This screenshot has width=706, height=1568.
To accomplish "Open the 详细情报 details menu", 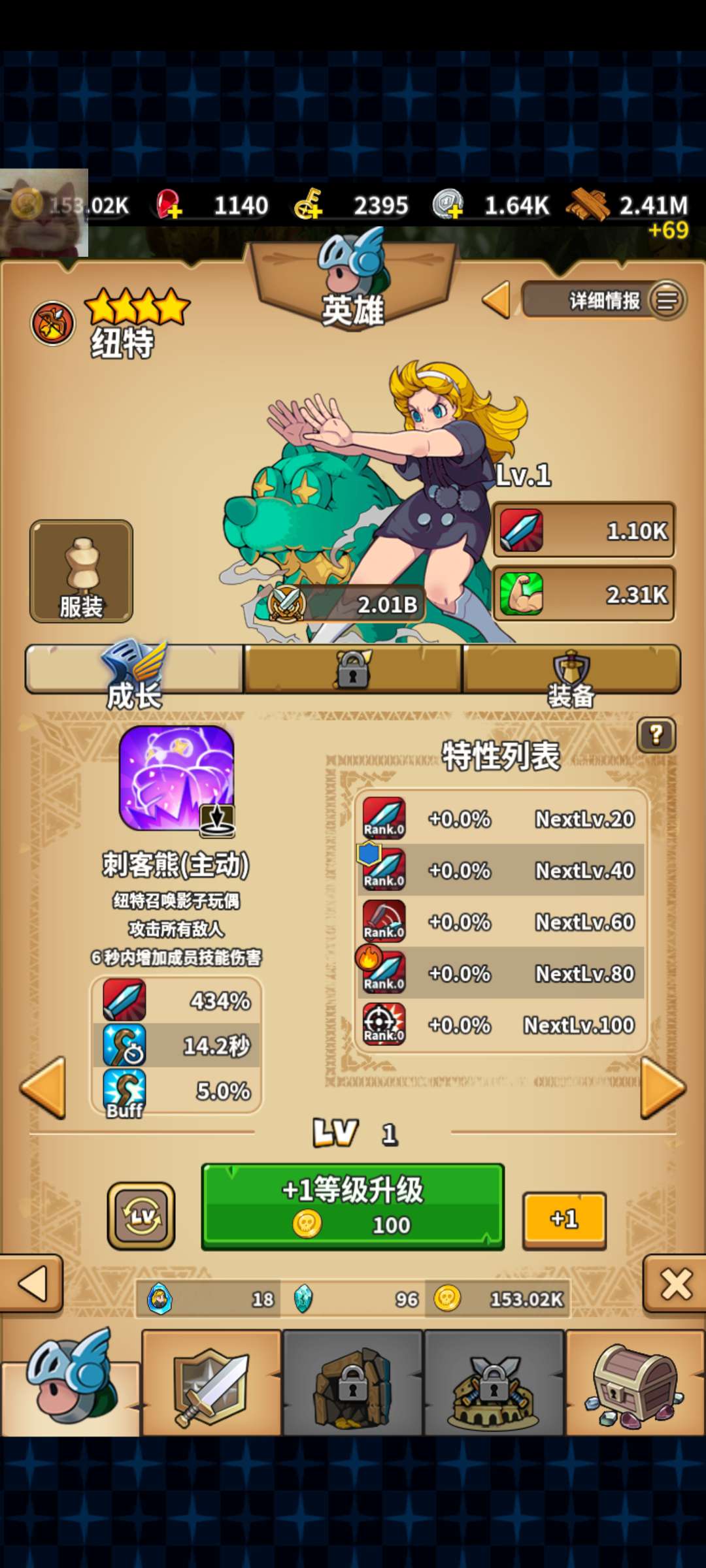I will pos(604,301).
